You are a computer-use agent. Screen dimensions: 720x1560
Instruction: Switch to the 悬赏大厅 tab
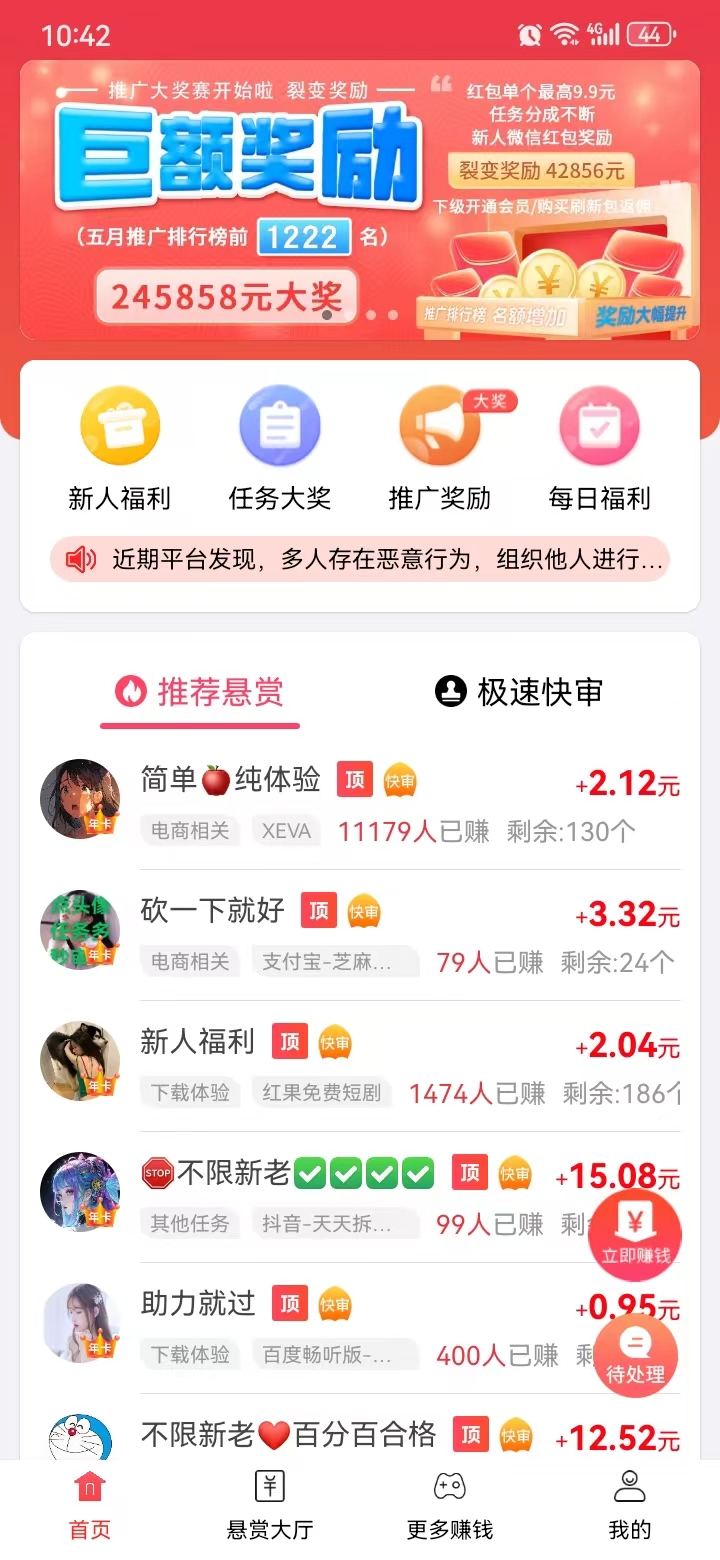(x=270, y=1506)
